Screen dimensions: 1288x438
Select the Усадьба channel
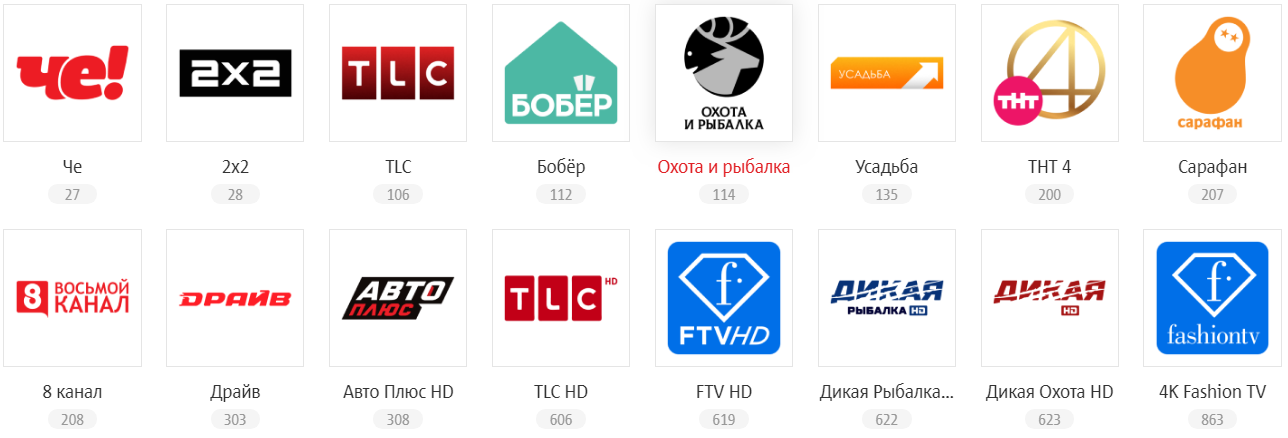pyautogui.click(x=887, y=73)
